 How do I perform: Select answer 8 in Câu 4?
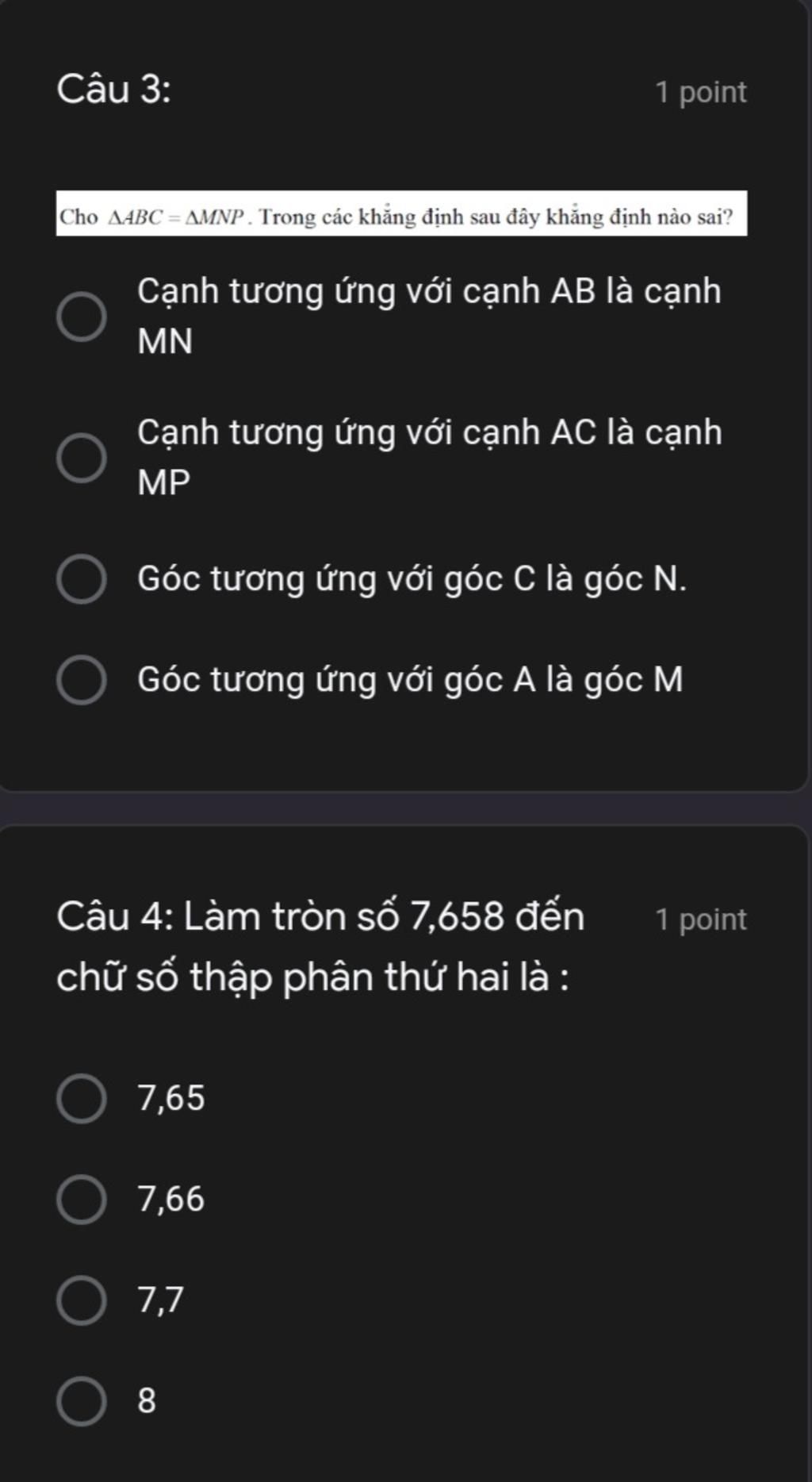(82, 1401)
